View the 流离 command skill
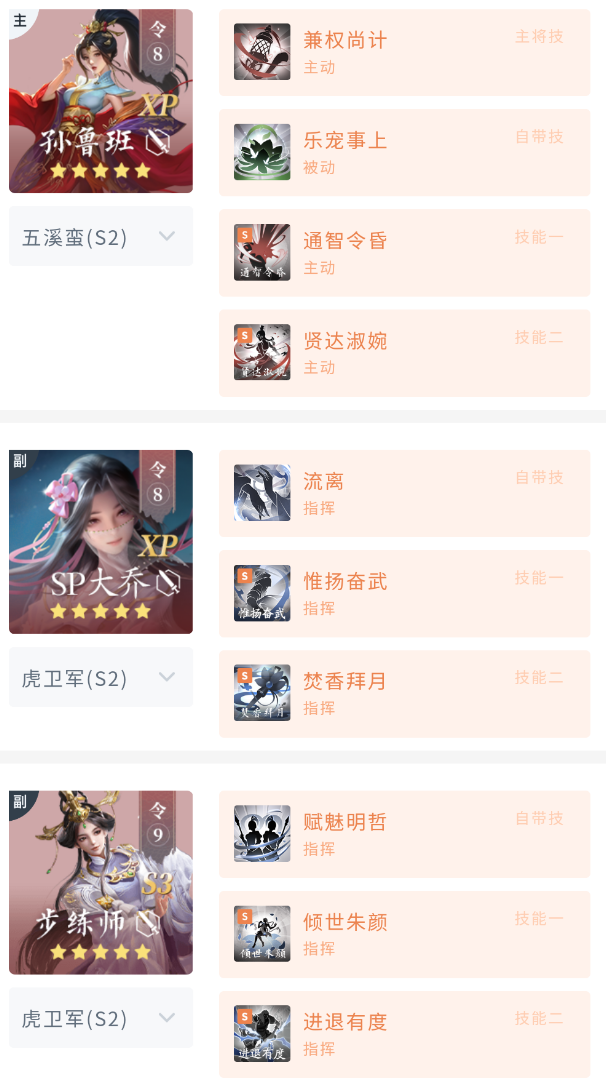The height and width of the screenshot is (1089, 606). (x=405, y=493)
